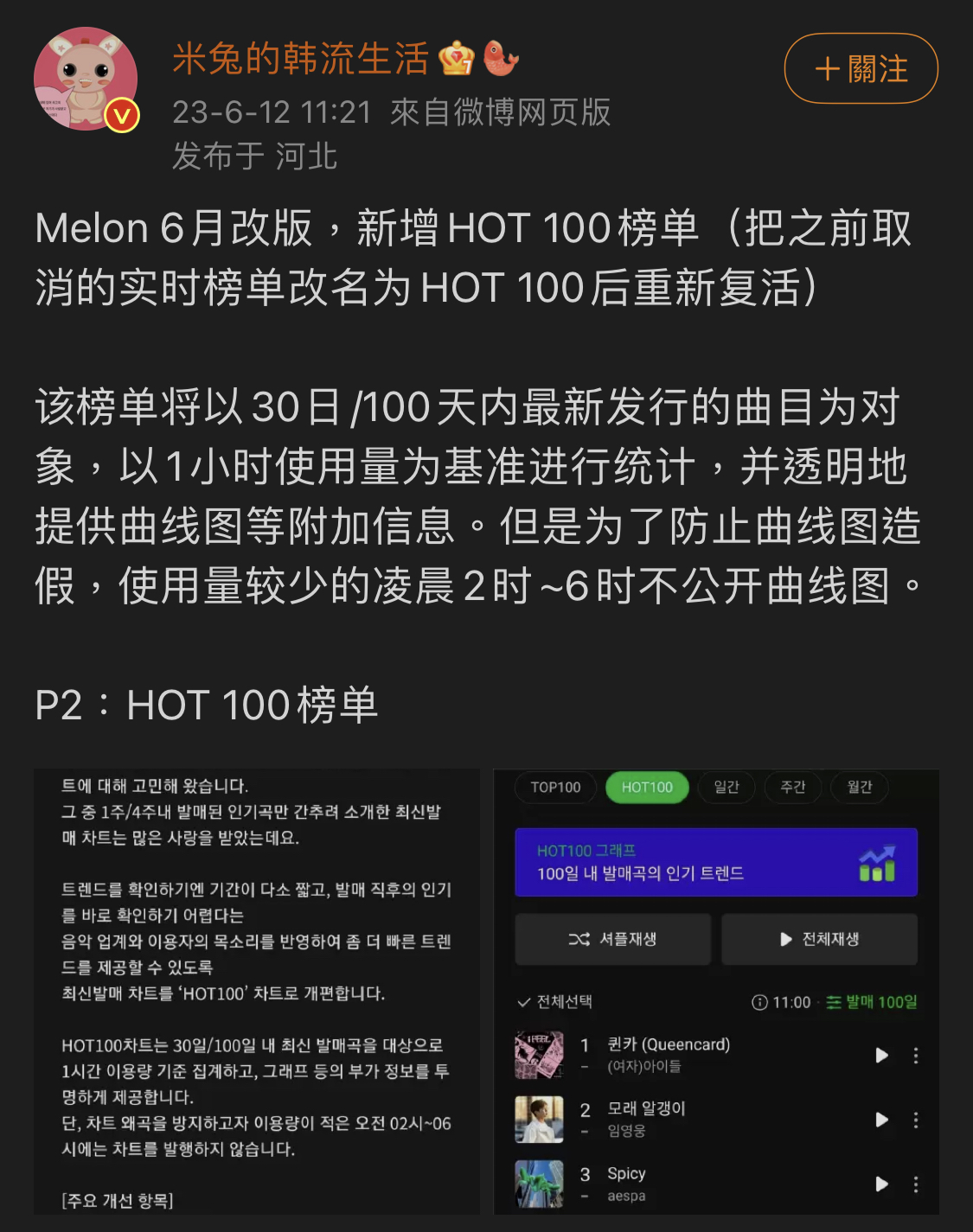Open the HOT100 chart screenshot image
This screenshot has width=973, height=1232.
tap(715, 991)
